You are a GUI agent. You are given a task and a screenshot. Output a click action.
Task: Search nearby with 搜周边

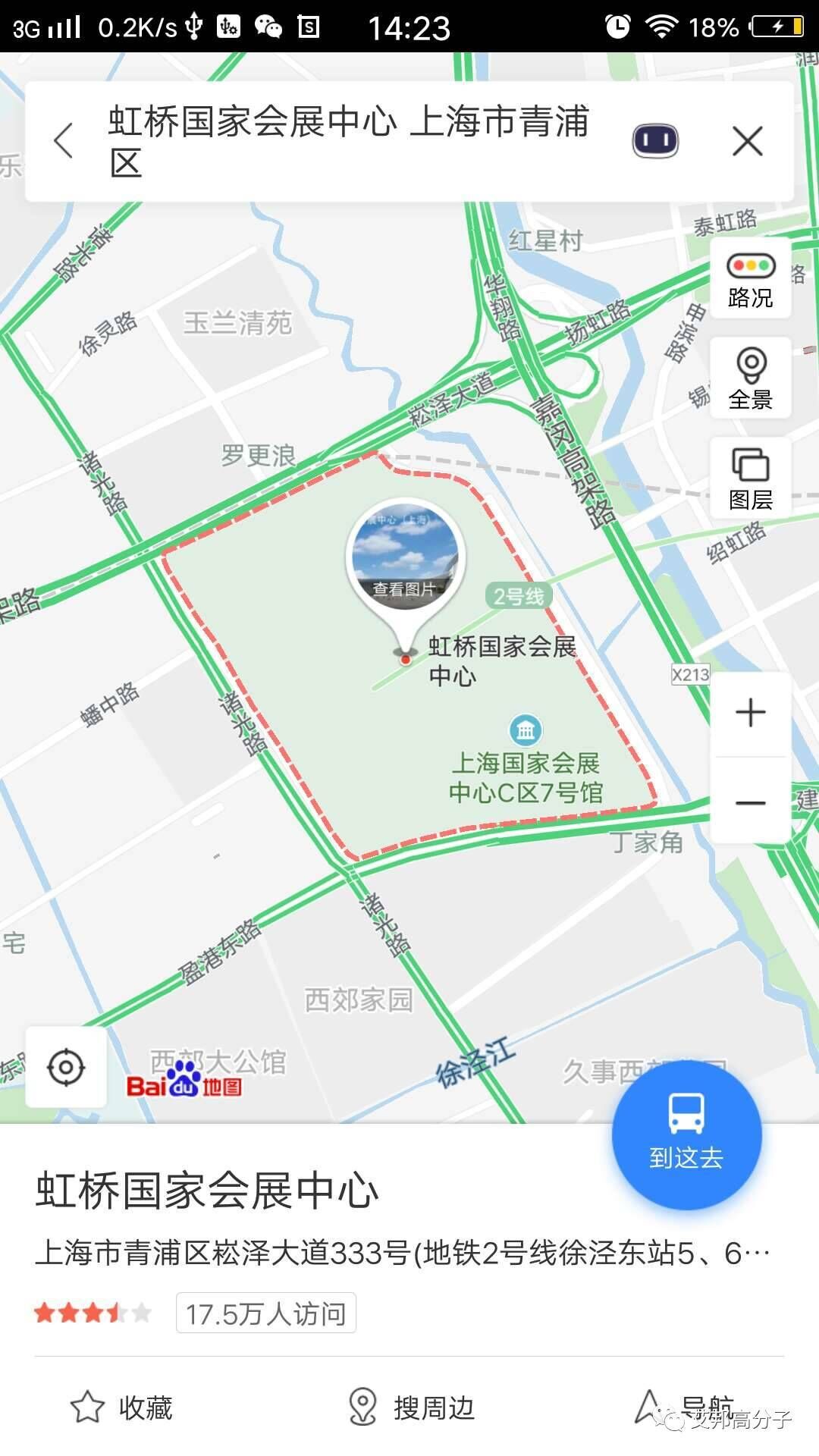click(x=410, y=1407)
